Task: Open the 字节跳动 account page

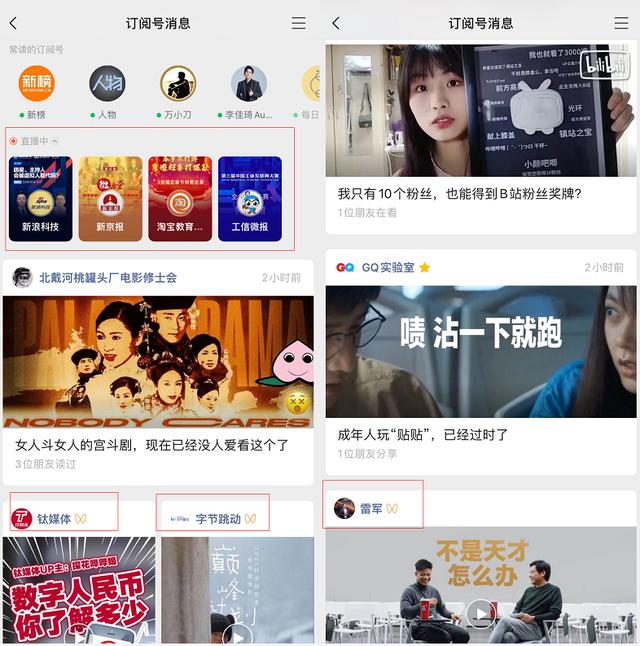Action: pos(218,519)
